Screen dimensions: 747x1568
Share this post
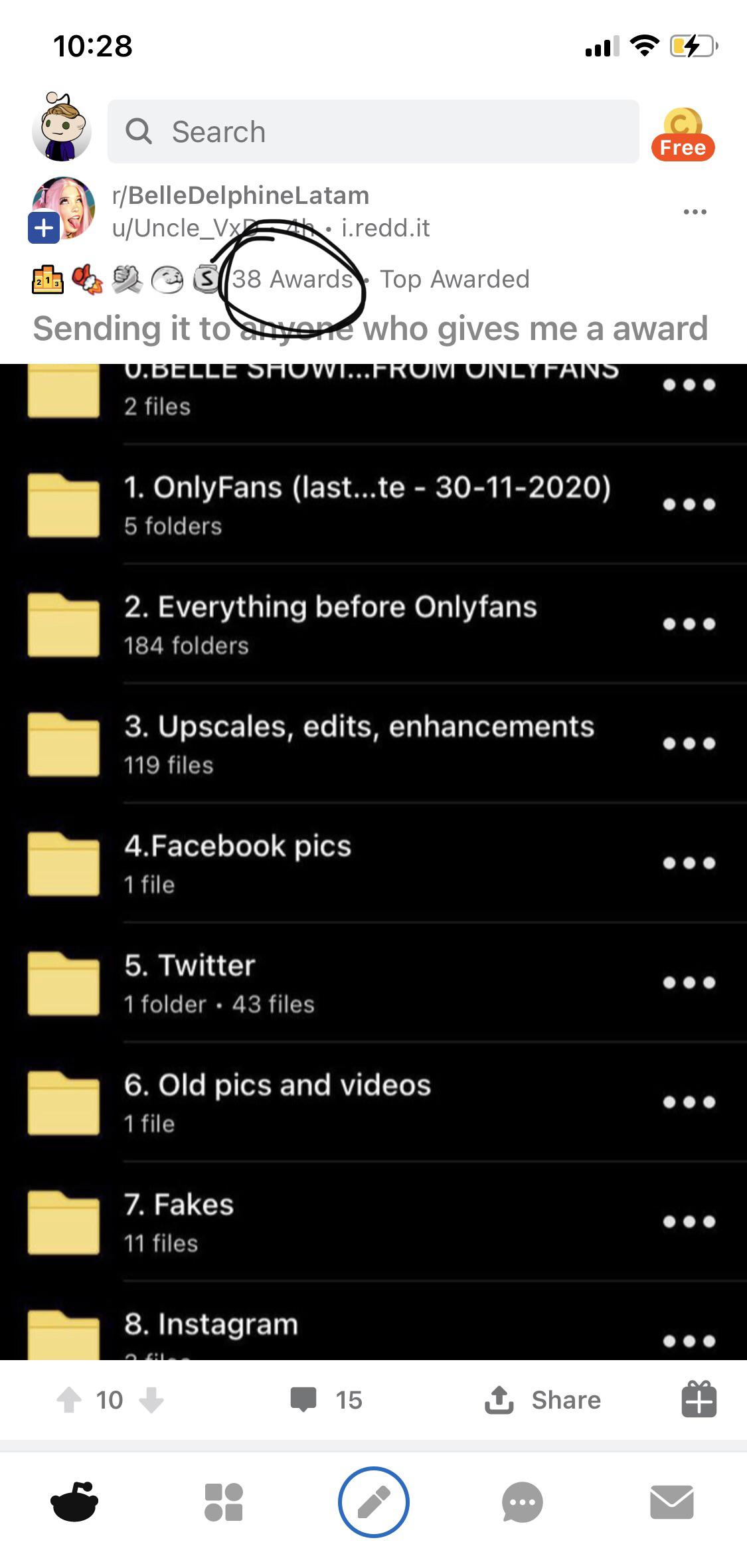[x=543, y=1399]
